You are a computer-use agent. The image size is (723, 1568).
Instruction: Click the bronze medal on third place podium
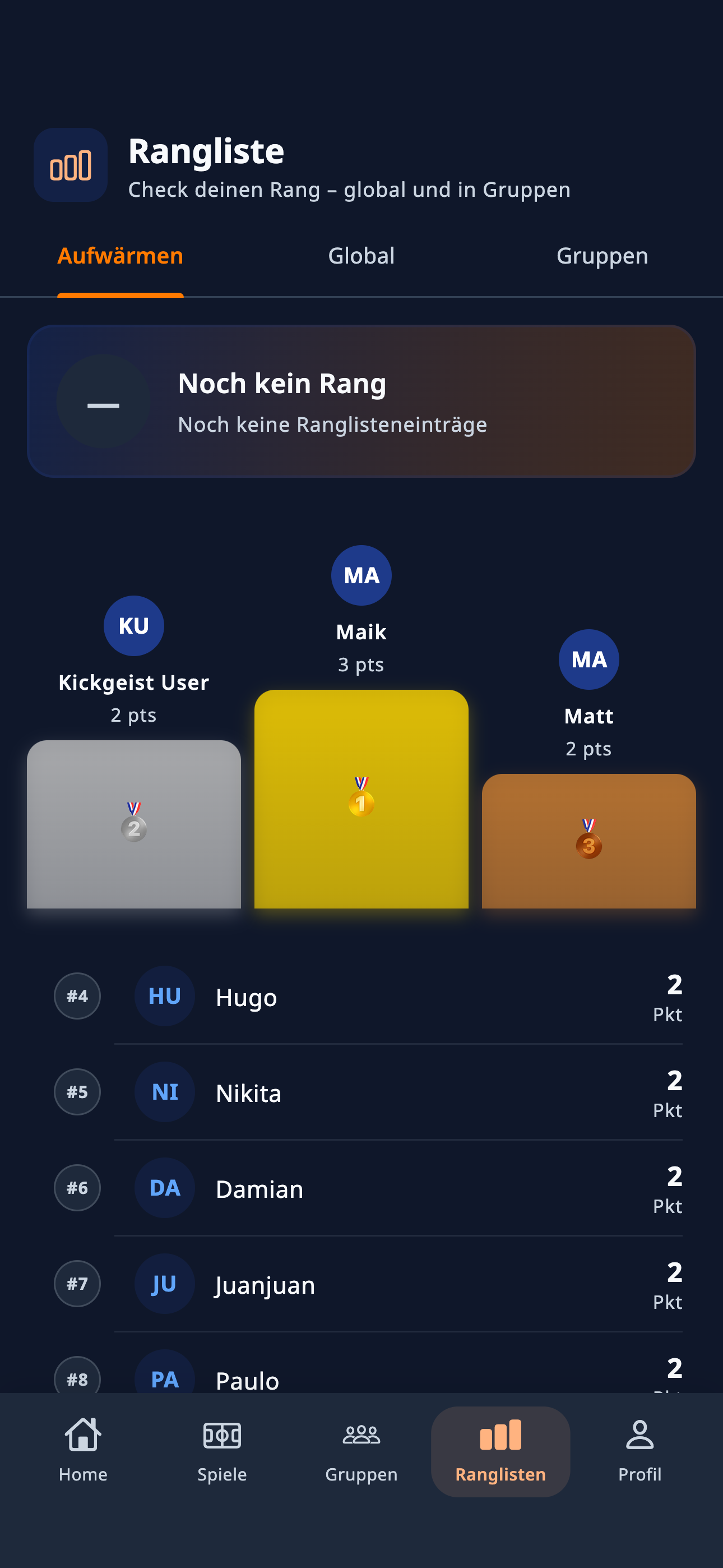pyautogui.click(x=588, y=845)
